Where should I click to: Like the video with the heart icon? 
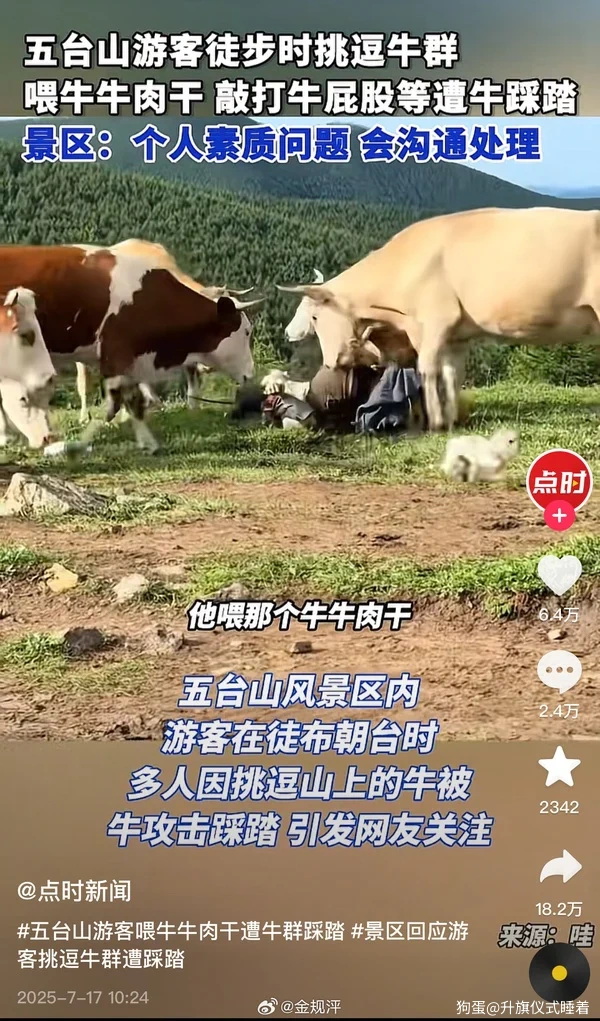(559, 574)
